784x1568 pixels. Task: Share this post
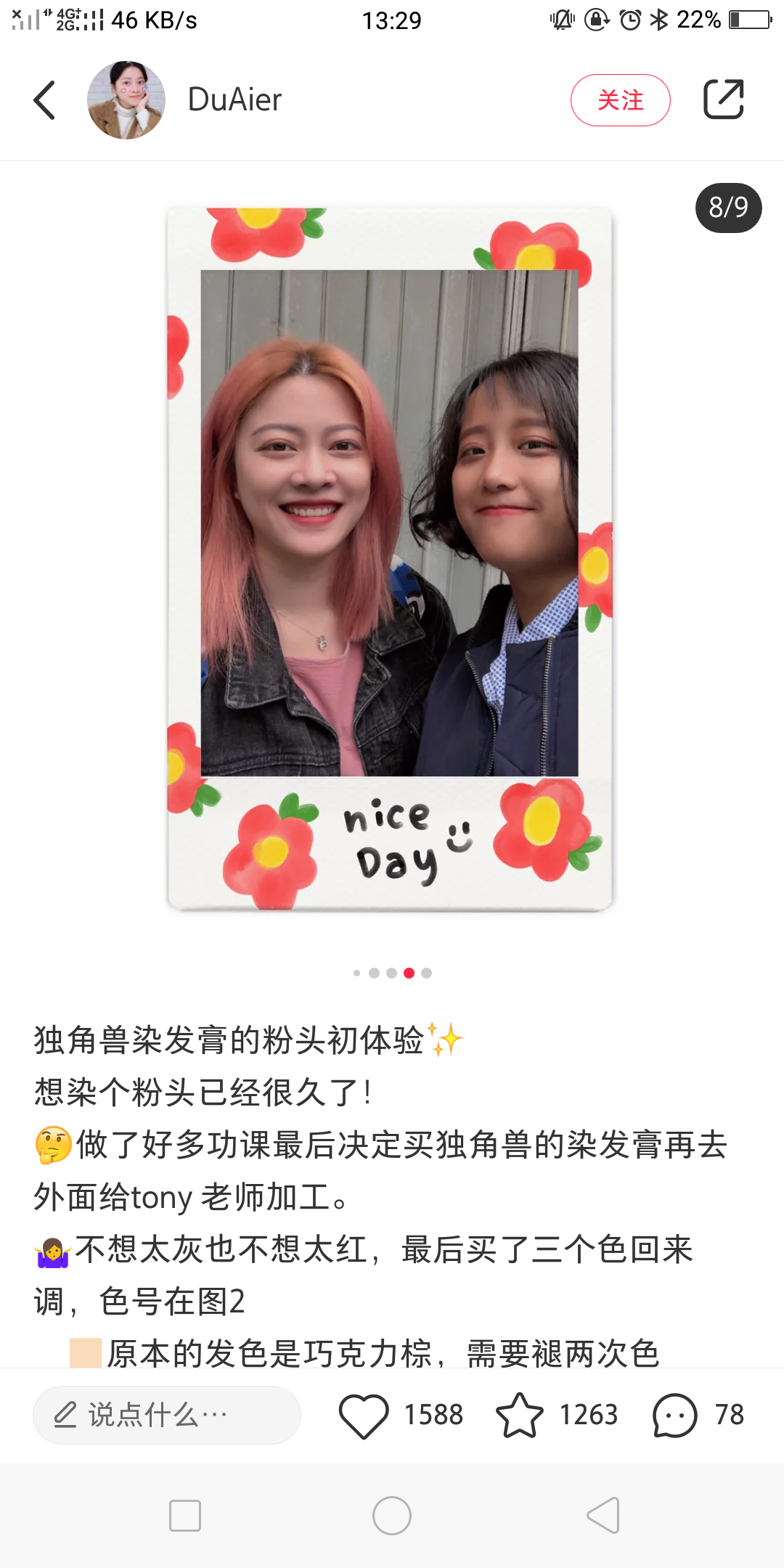point(724,99)
